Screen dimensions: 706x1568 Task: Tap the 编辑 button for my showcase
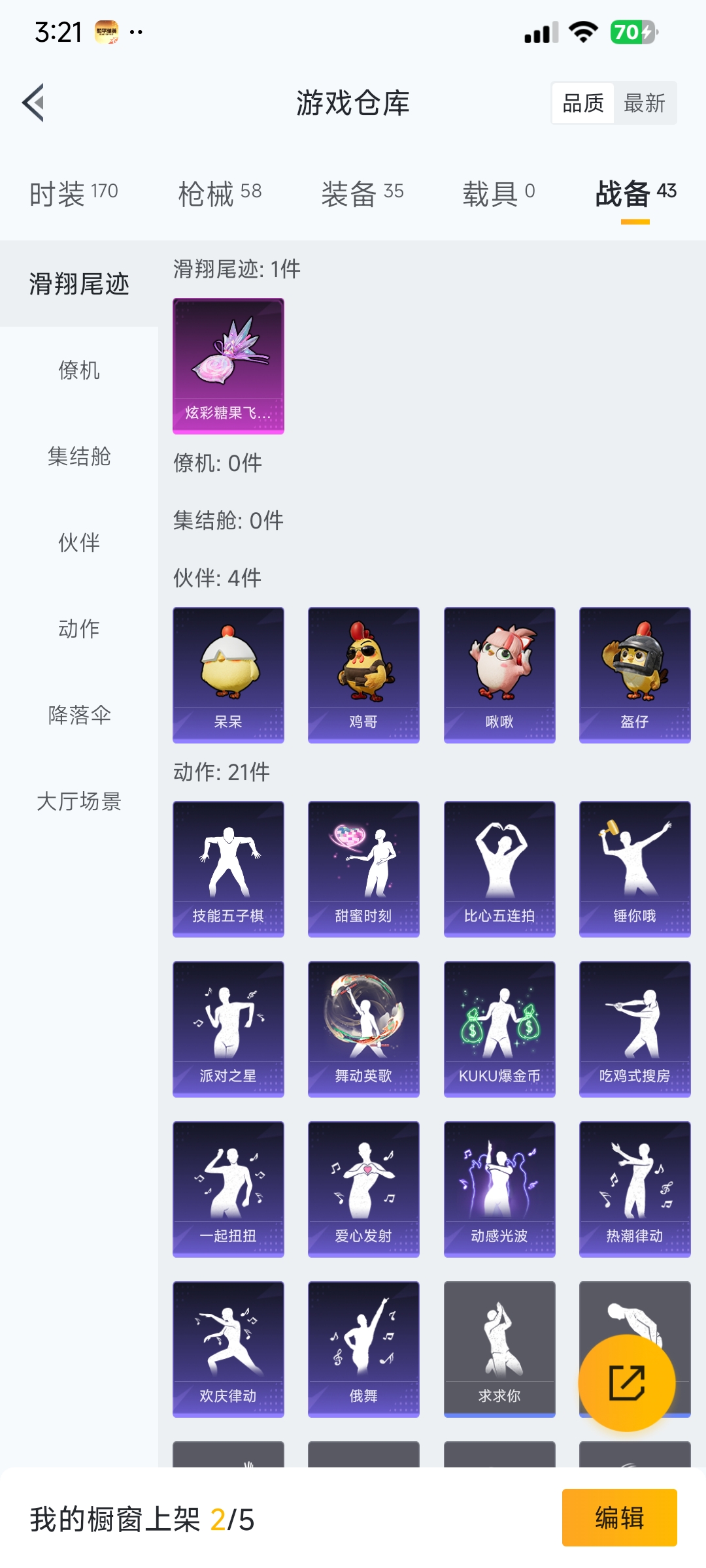tap(619, 1517)
